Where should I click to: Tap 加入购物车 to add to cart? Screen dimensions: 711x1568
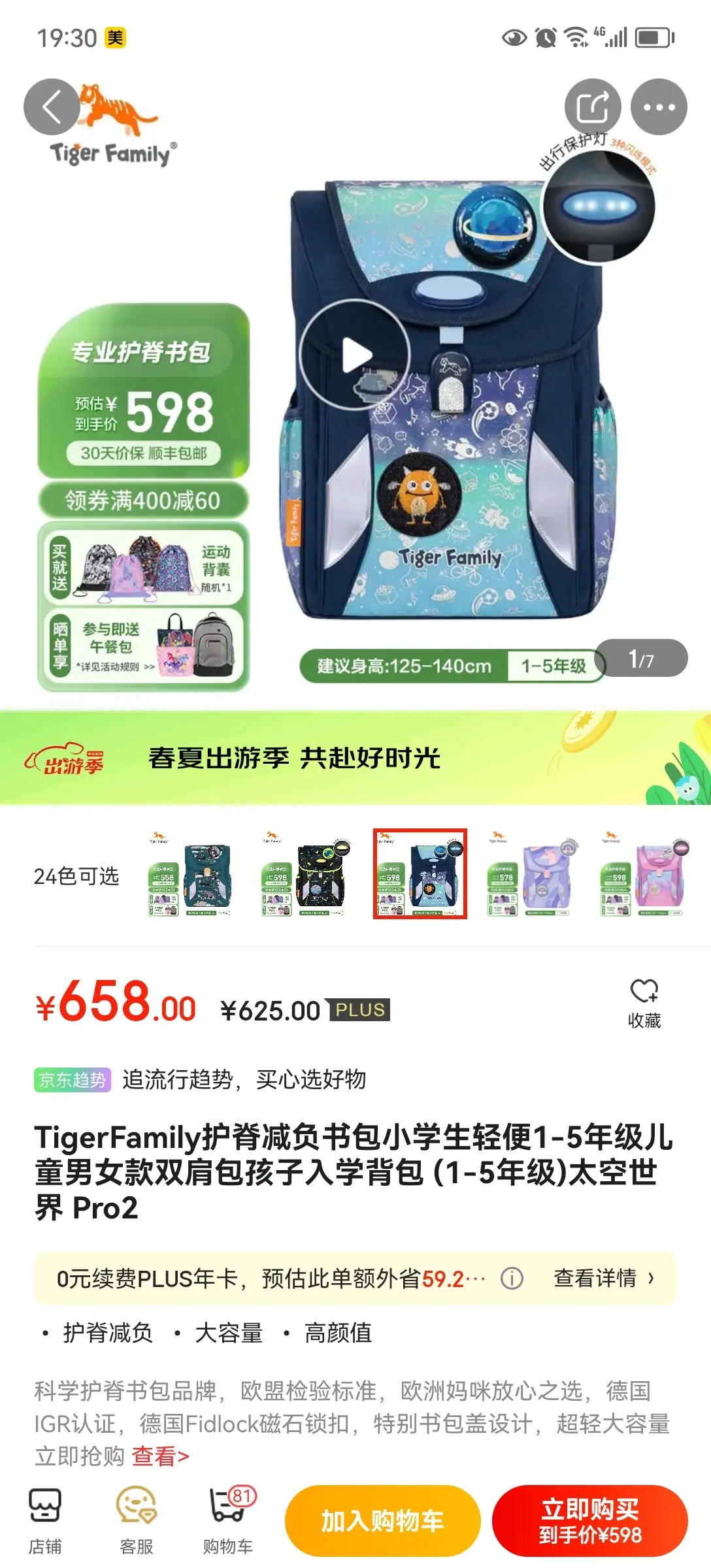pos(382,1521)
